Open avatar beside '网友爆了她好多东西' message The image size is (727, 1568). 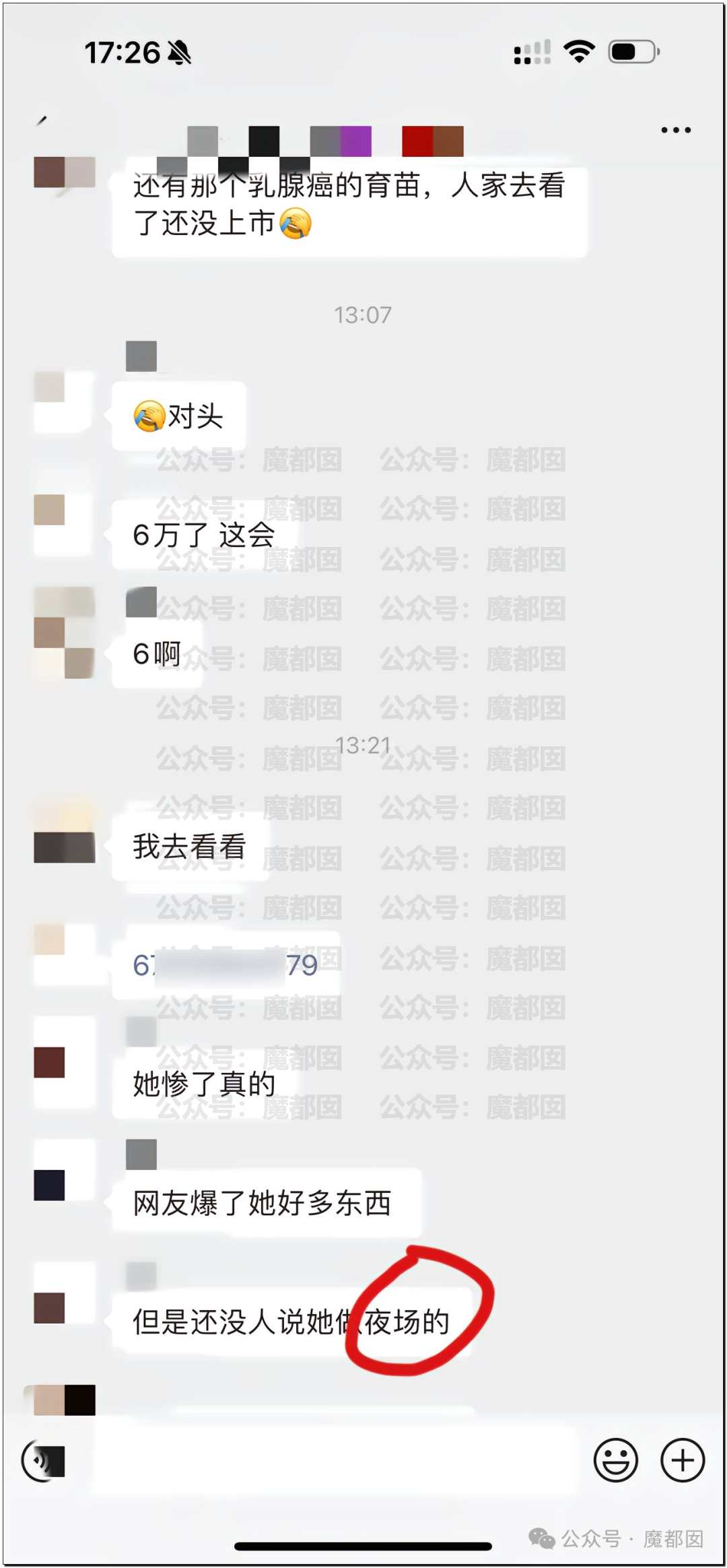click(x=64, y=1171)
